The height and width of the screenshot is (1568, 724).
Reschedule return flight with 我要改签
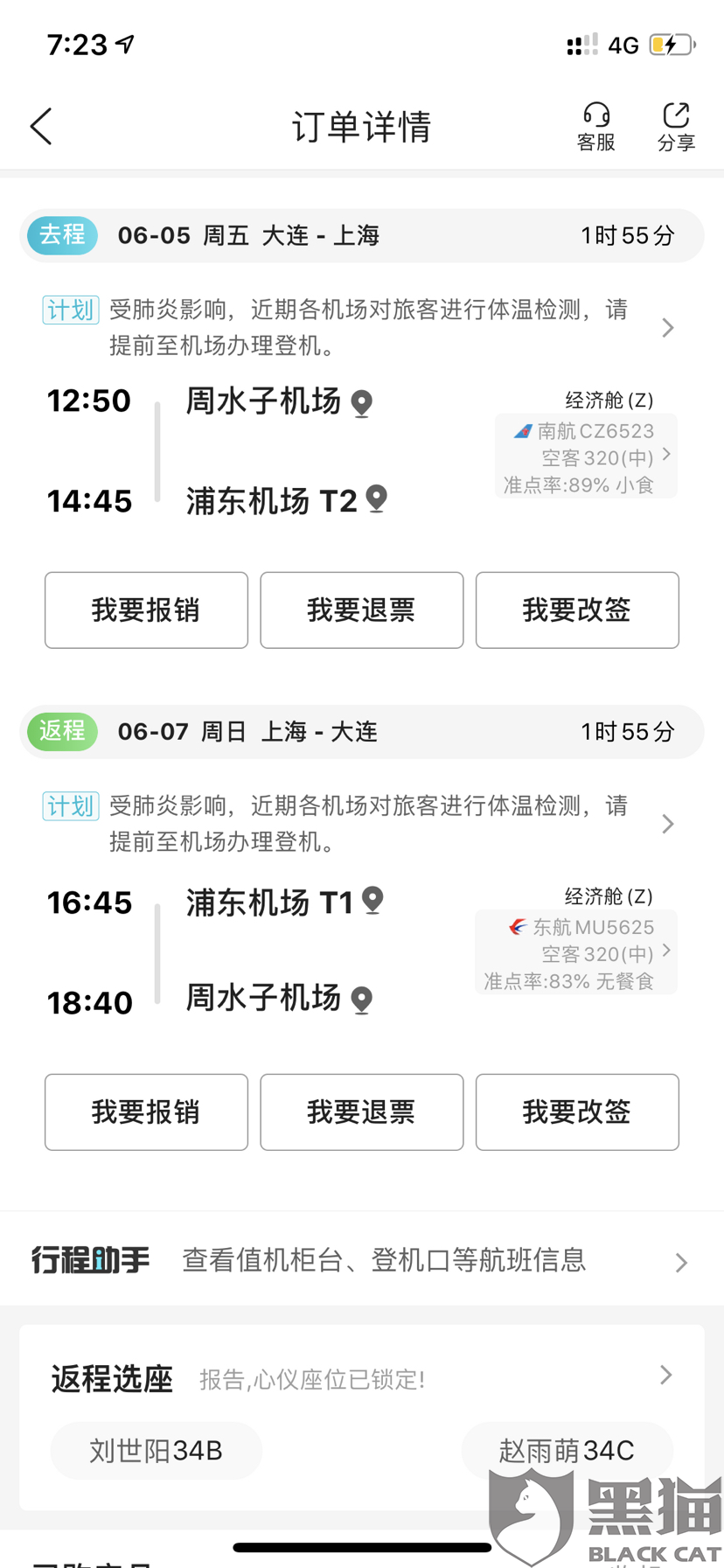point(577,1112)
